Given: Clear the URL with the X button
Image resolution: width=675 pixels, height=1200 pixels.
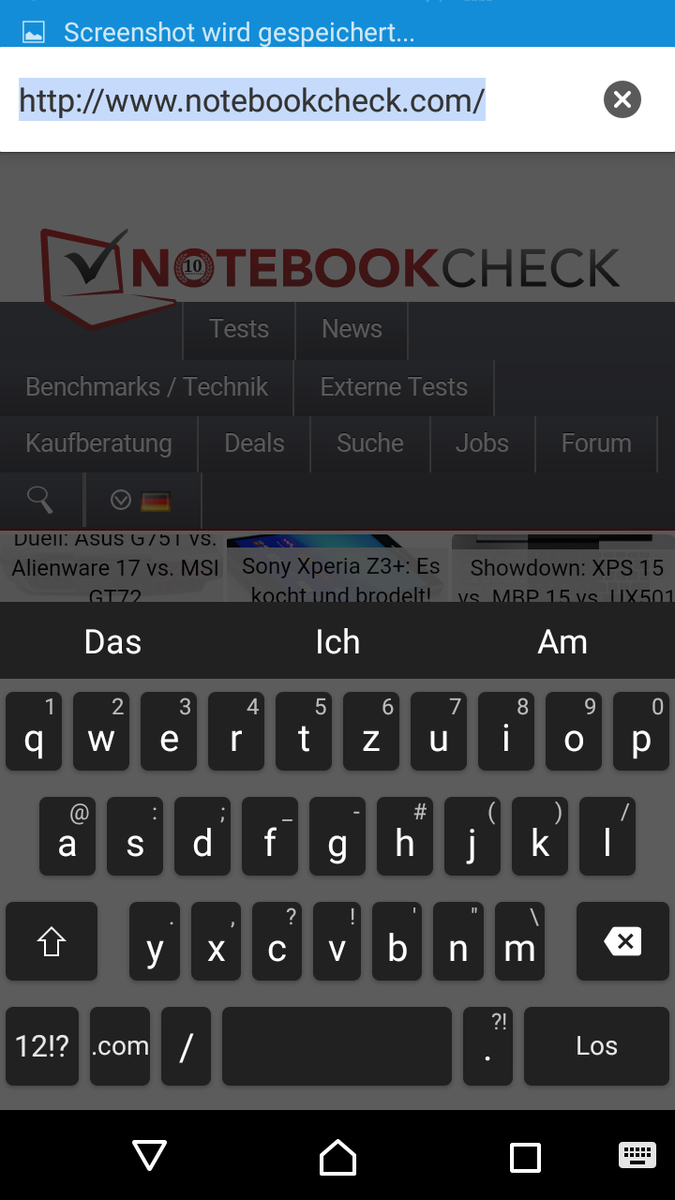Looking at the screenshot, I should pos(622,99).
